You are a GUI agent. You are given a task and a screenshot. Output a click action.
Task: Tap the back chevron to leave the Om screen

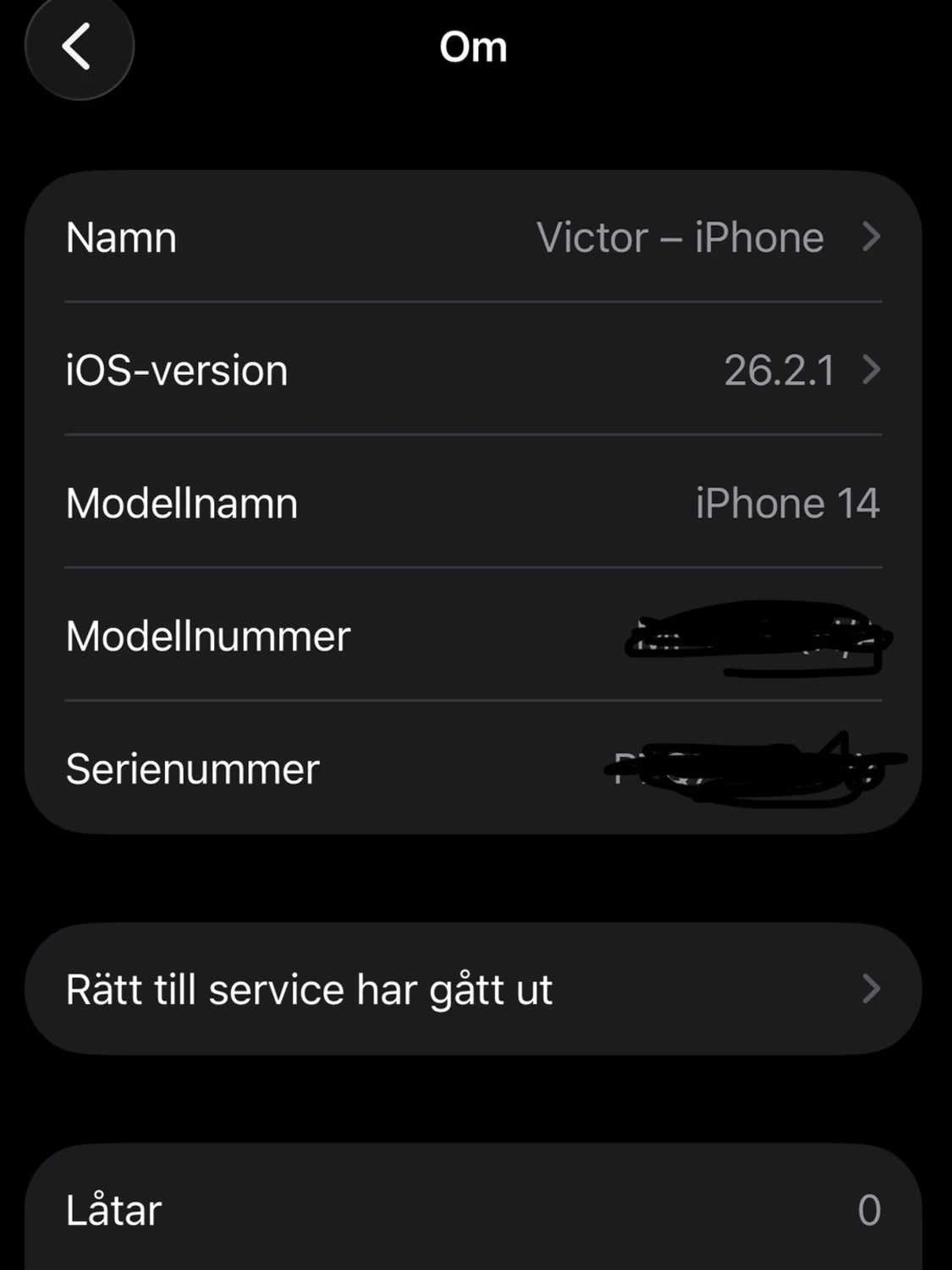(x=78, y=48)
